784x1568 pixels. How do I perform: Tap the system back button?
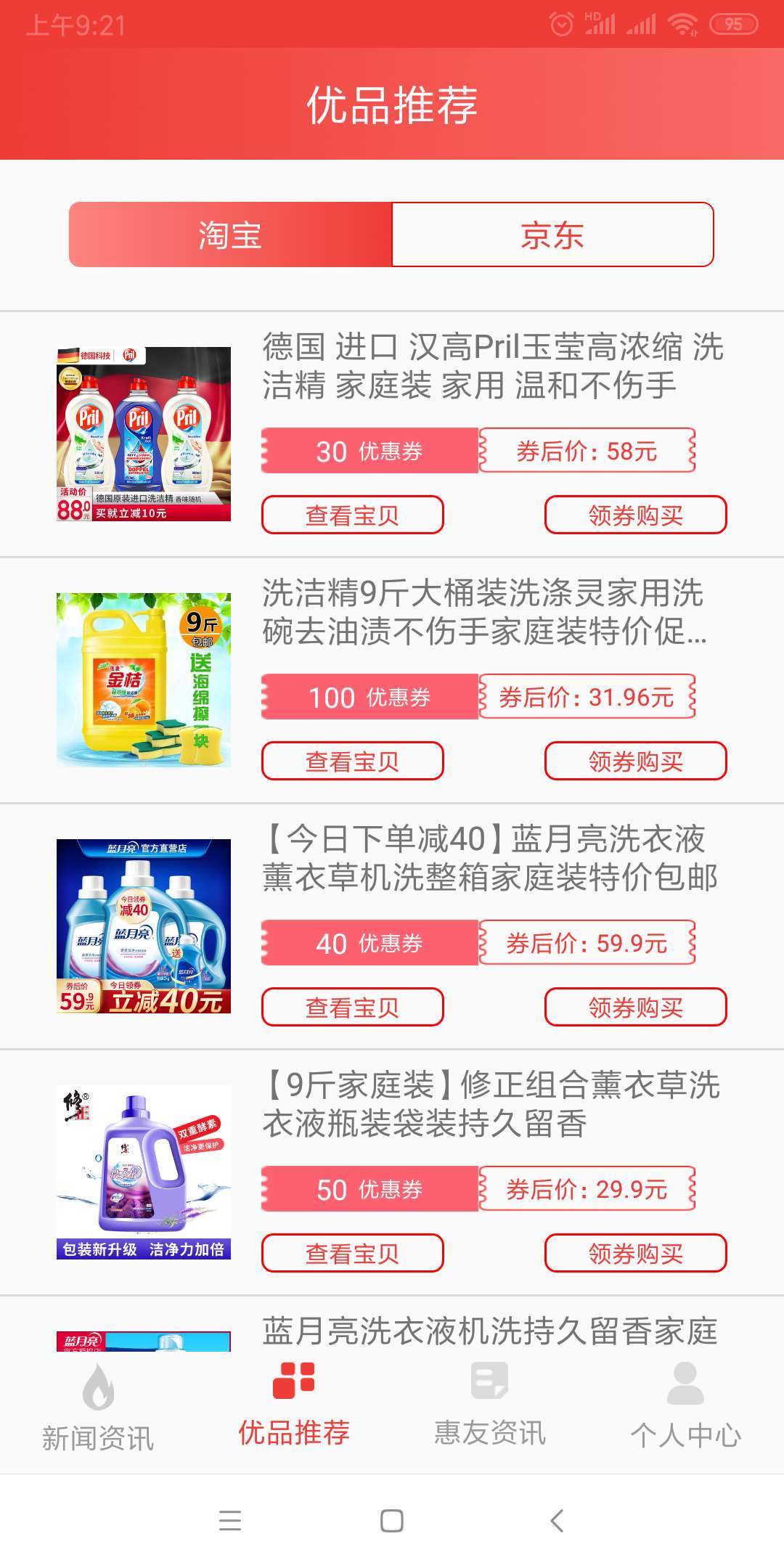557,1520
